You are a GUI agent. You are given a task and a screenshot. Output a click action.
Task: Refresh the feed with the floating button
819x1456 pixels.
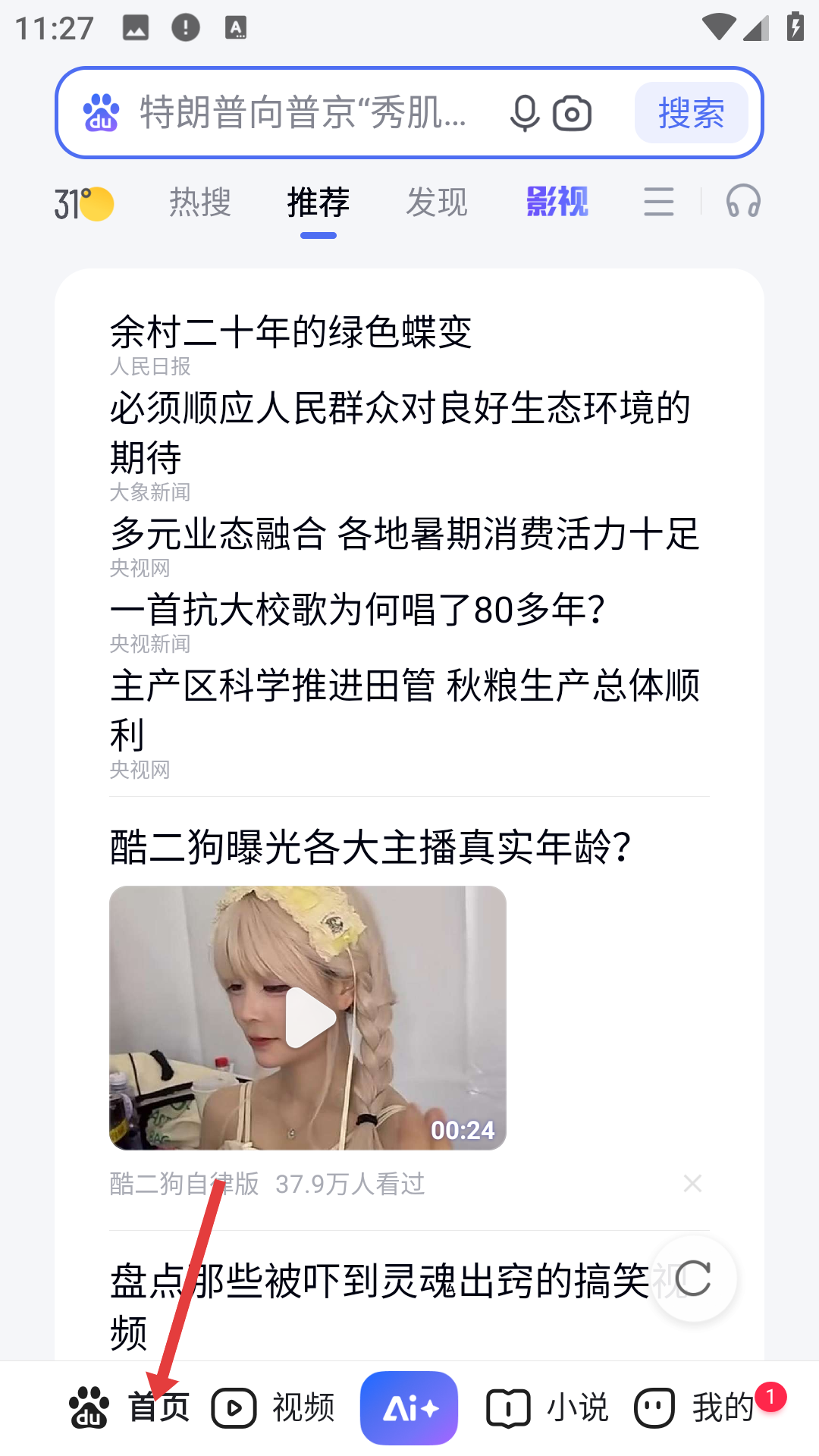pos(693,1279)
